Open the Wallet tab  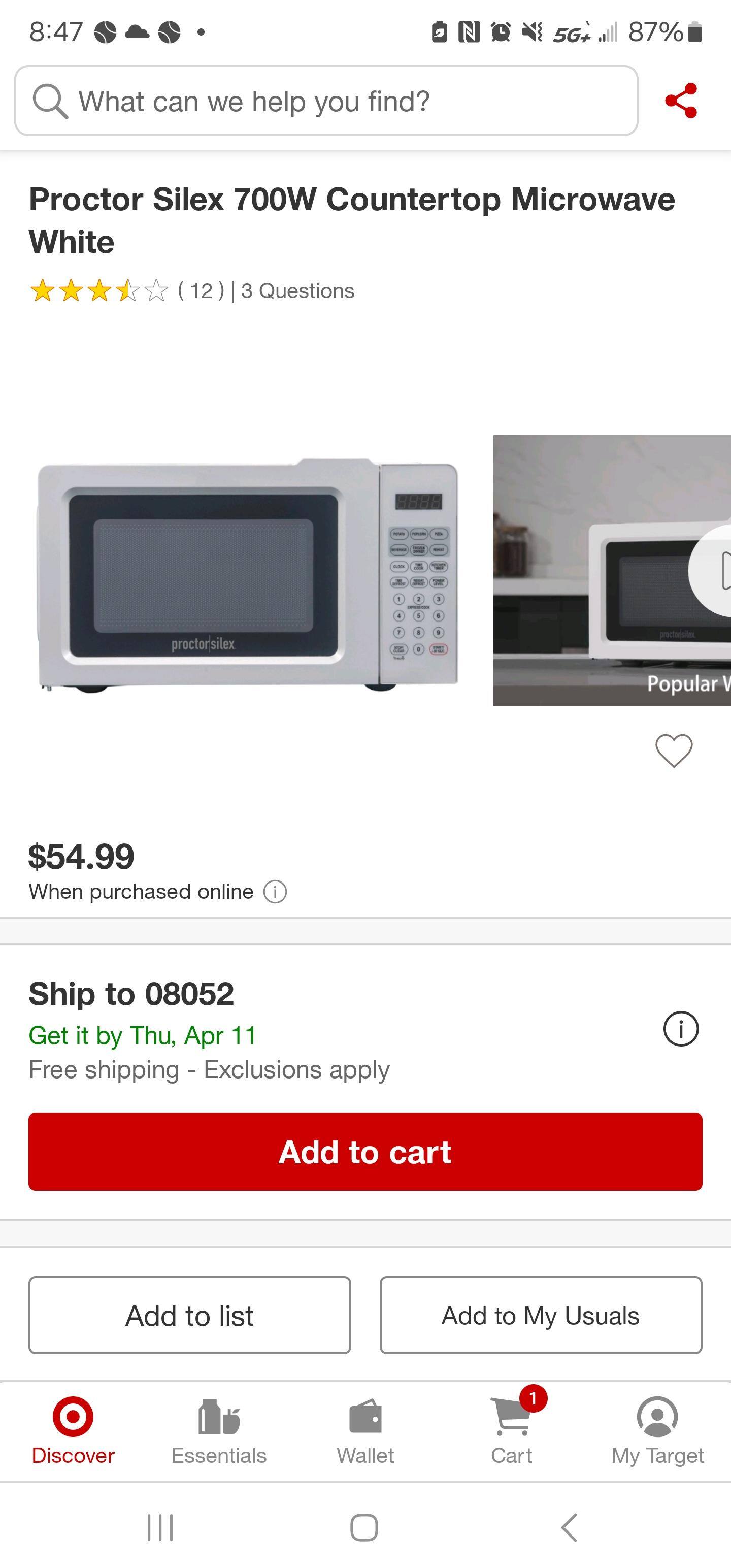click(365, 1430)
